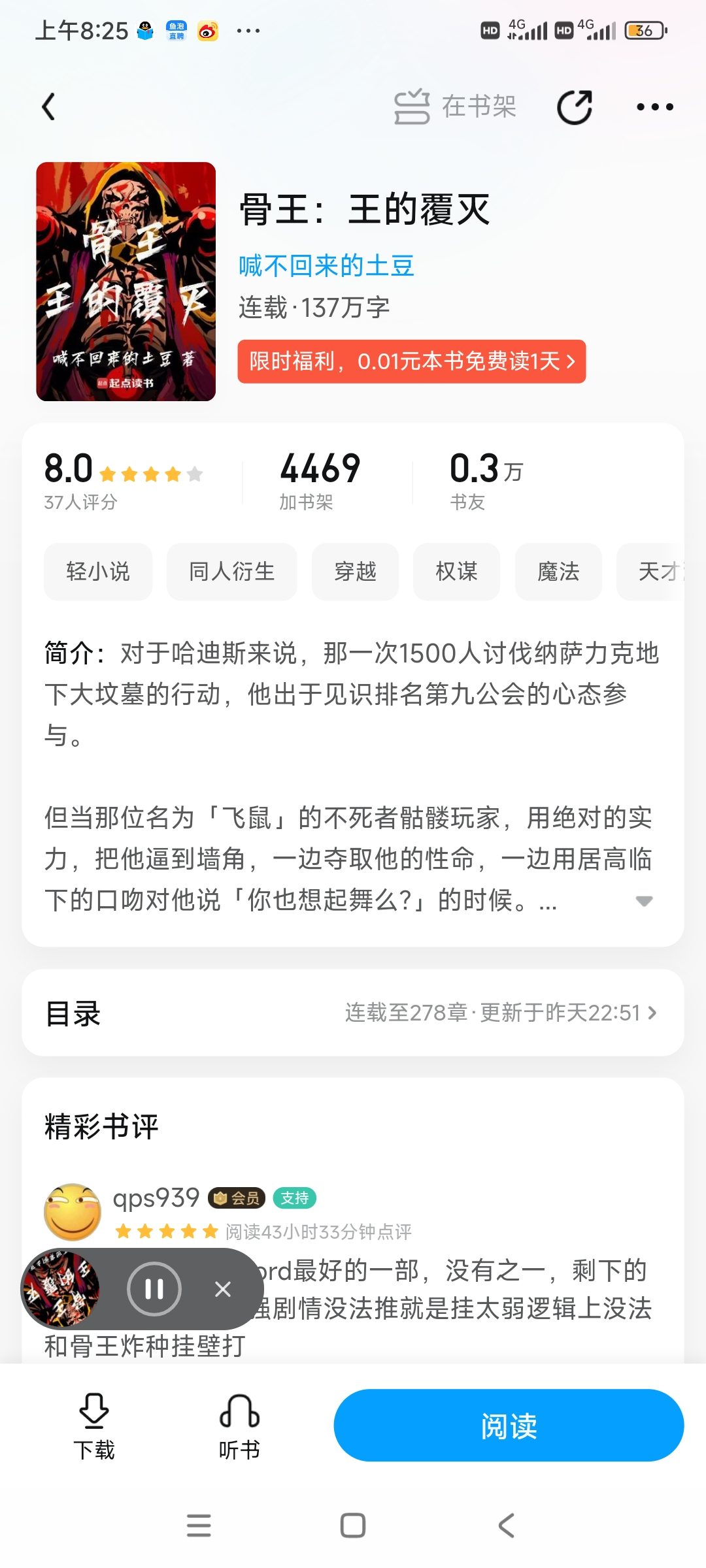Select the 同人衍生 tag
Screen dimensions: 706x1568
point(231,572)
